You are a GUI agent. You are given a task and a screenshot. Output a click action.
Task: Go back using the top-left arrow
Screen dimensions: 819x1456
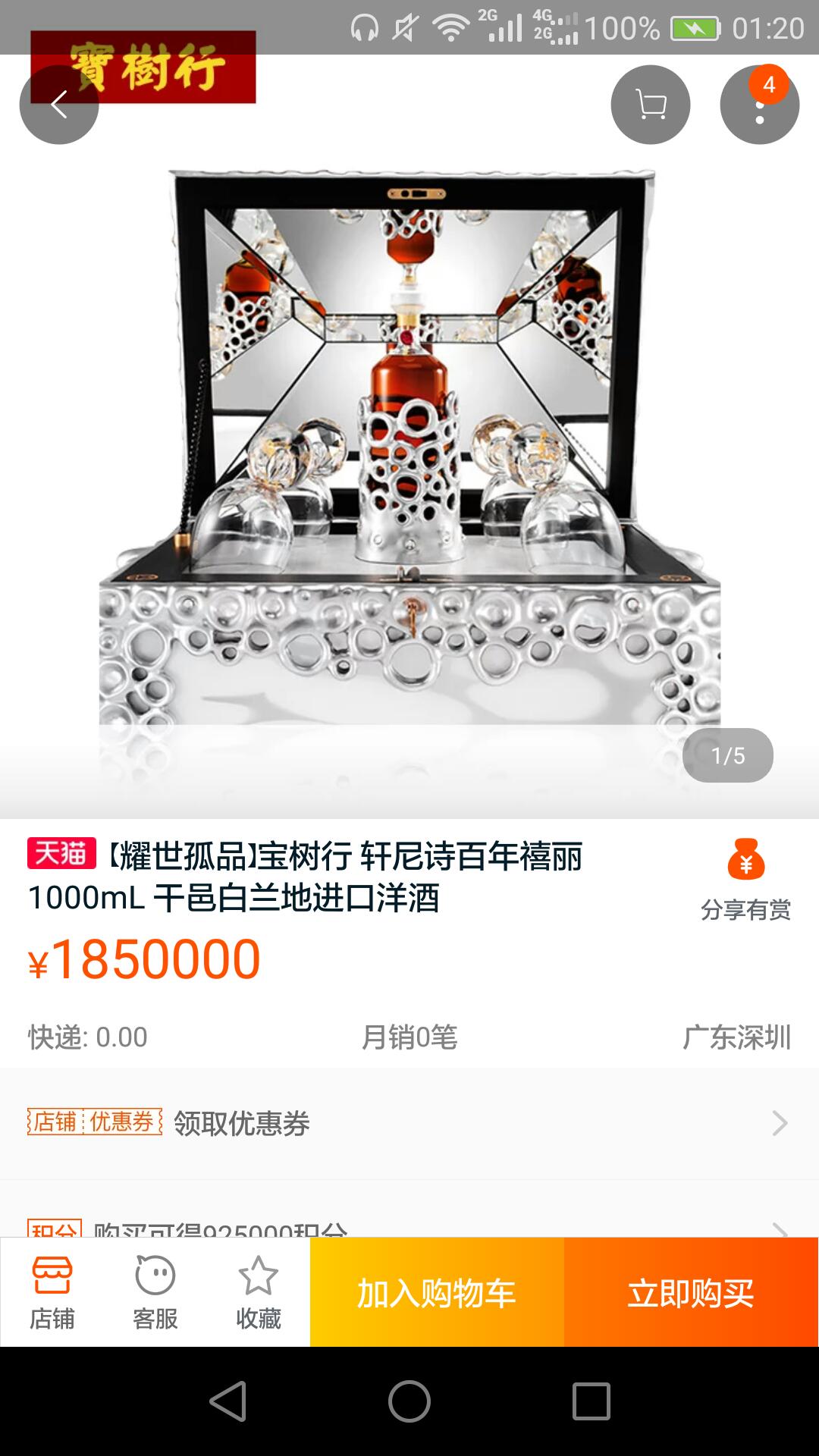[x=59, y=105]
